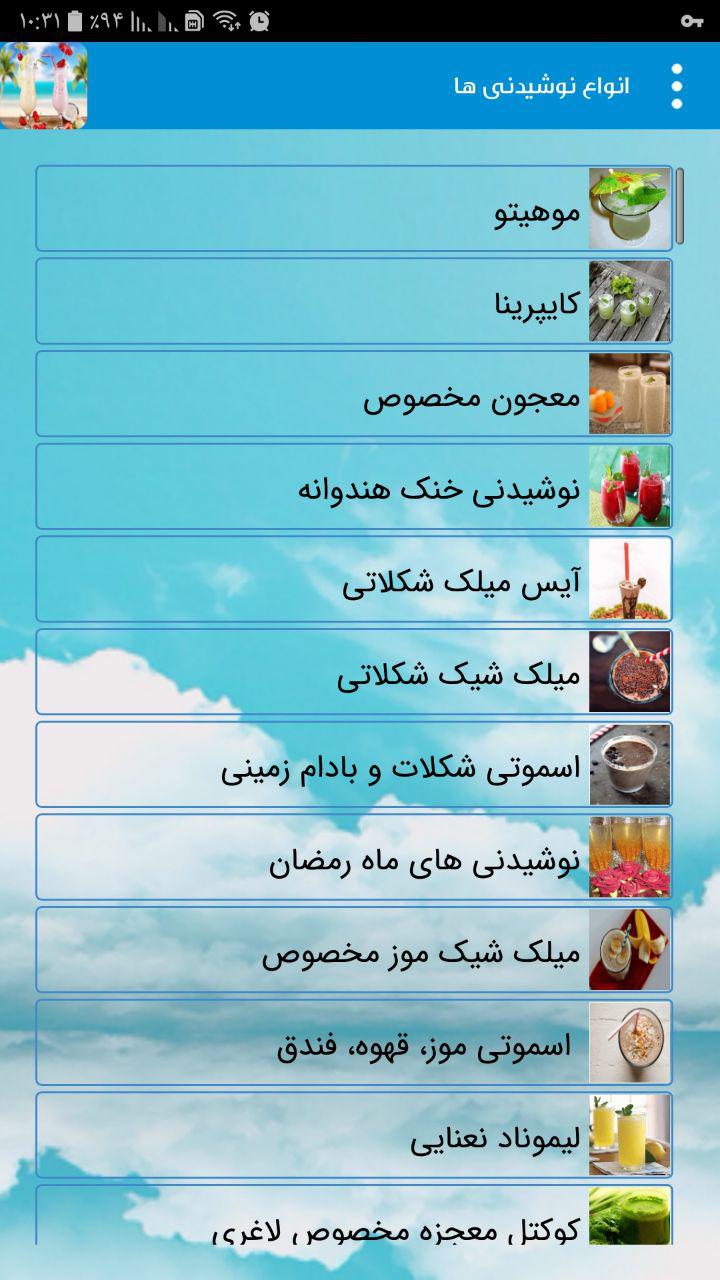This screenshot has width=720, height=1280.
Task: Select لیموناد نعنایی from the list
Action: [x=350, y=1134]
